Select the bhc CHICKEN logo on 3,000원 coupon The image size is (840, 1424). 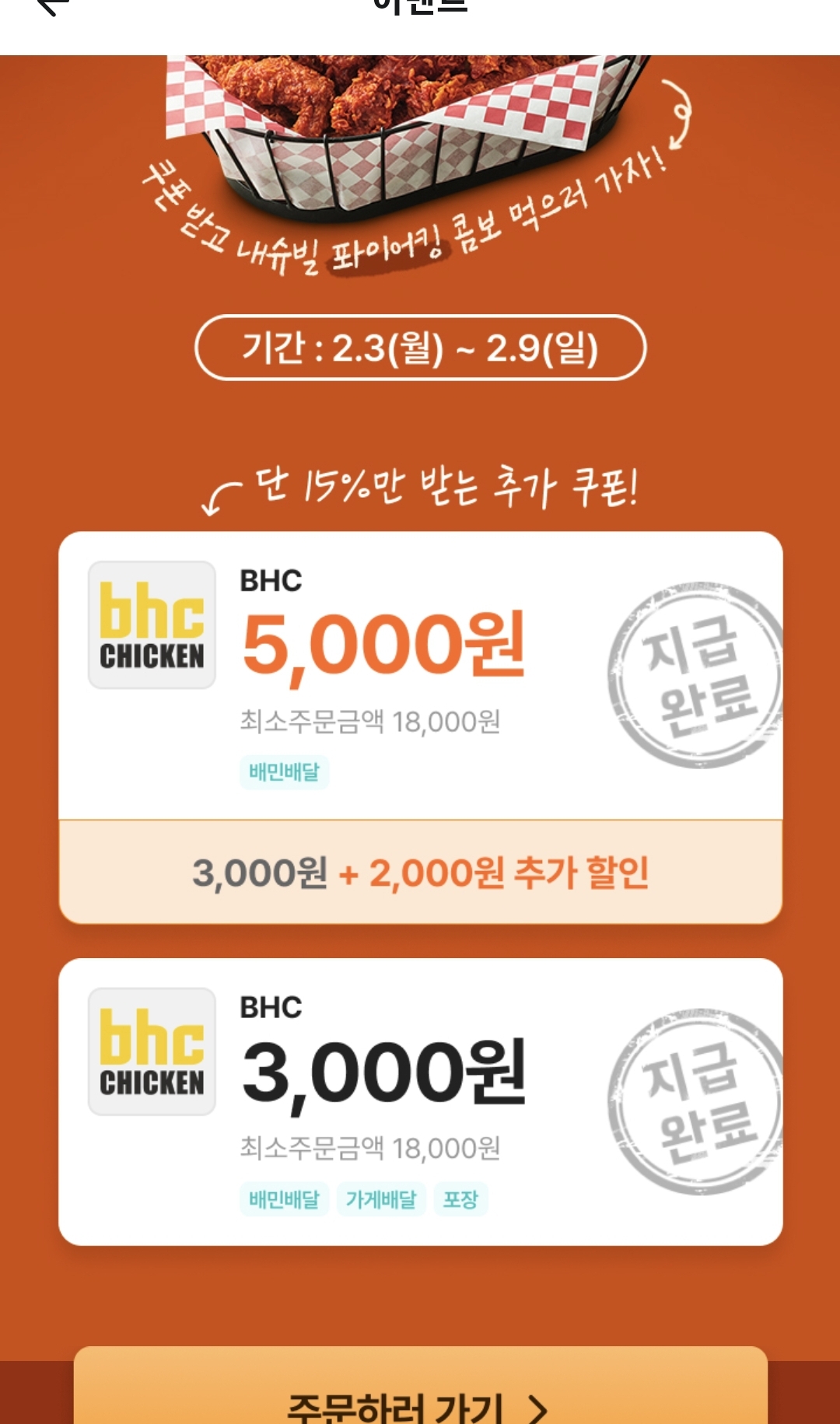151,1050
